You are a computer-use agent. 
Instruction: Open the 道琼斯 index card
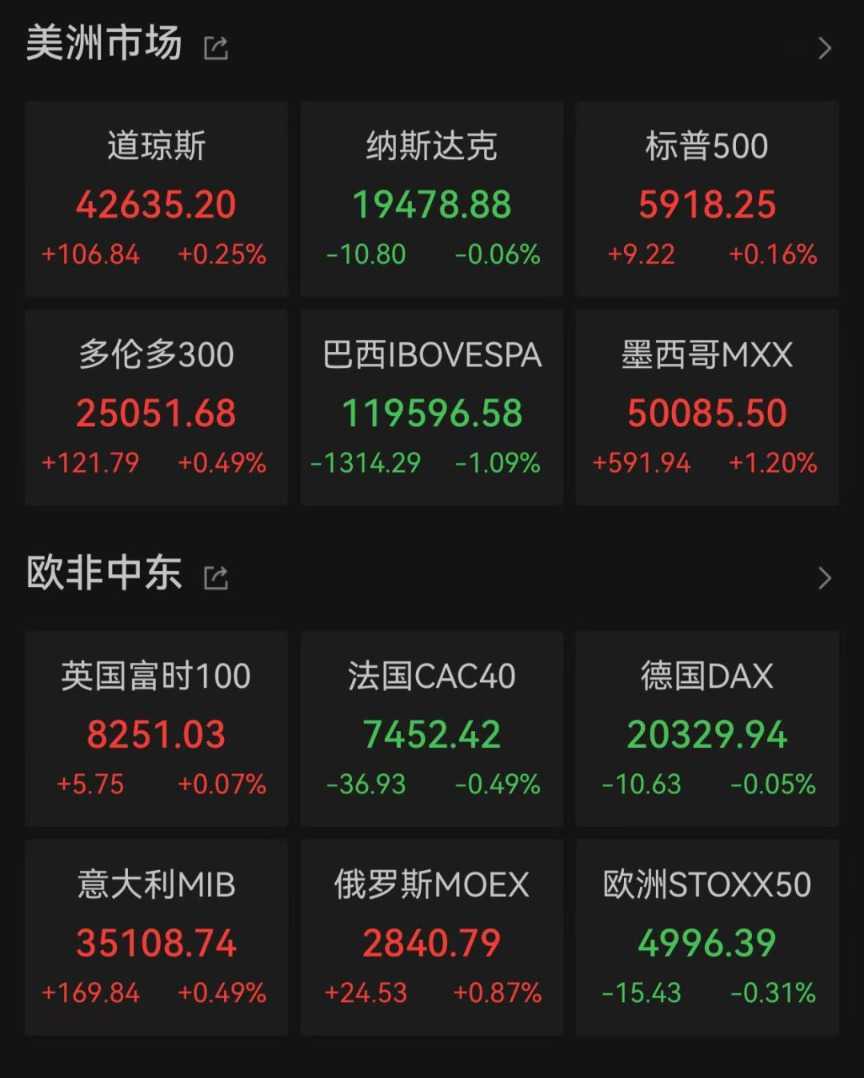pyautogui.click(x=156, y=199)
